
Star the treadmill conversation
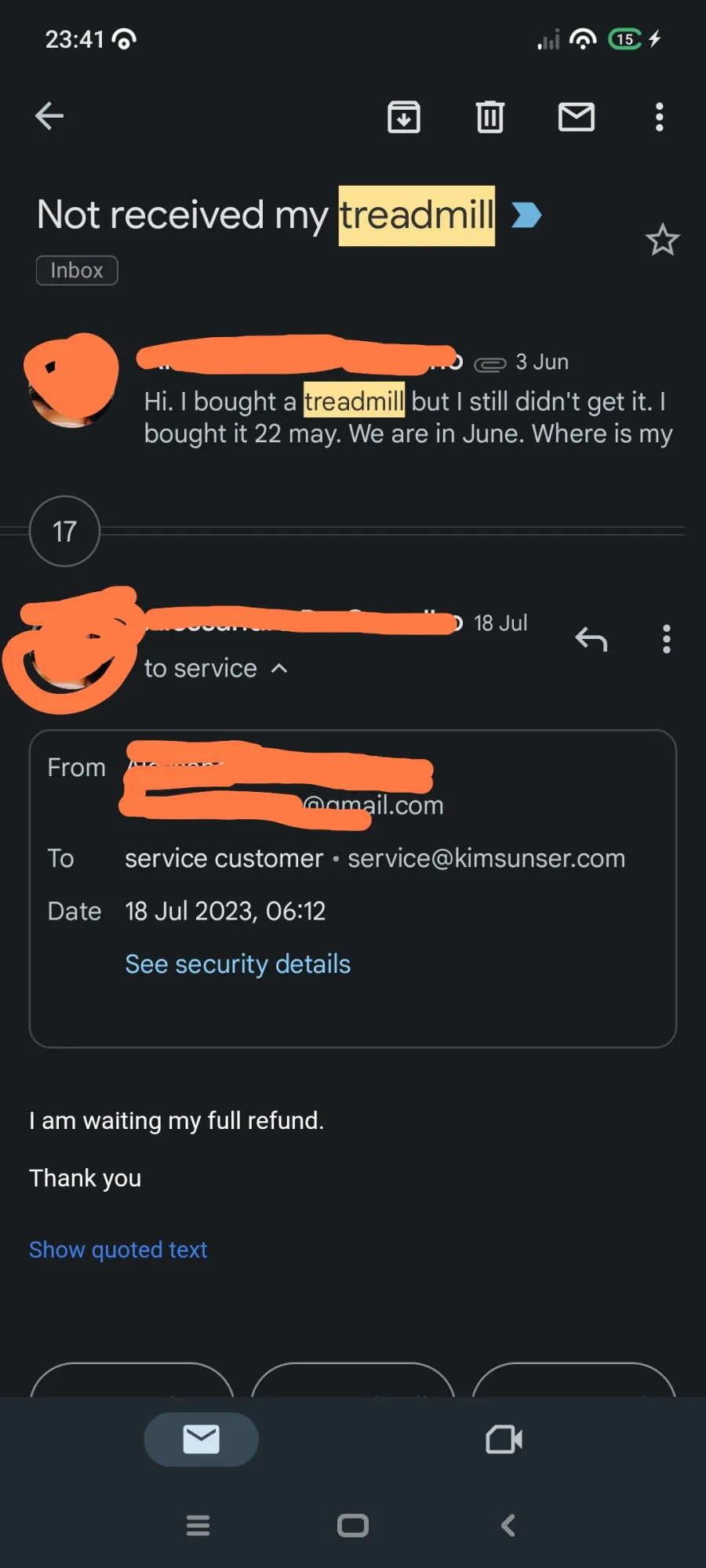tap(662, 240)
